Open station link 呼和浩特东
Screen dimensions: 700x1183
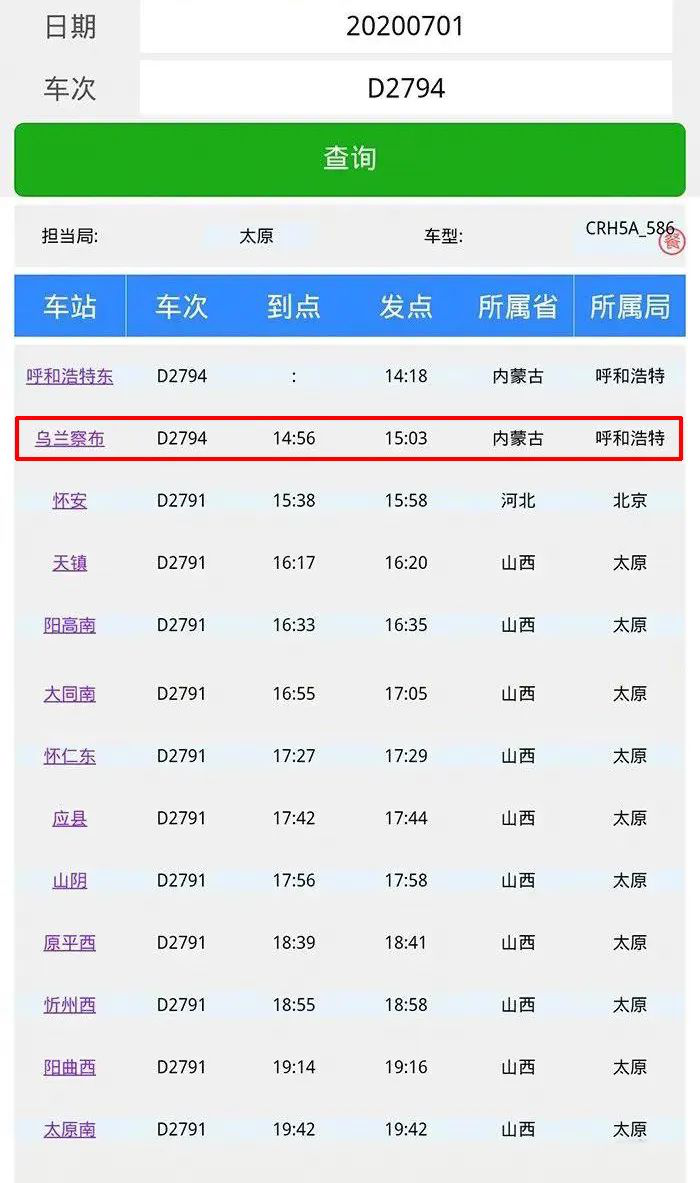coord(70,376)
